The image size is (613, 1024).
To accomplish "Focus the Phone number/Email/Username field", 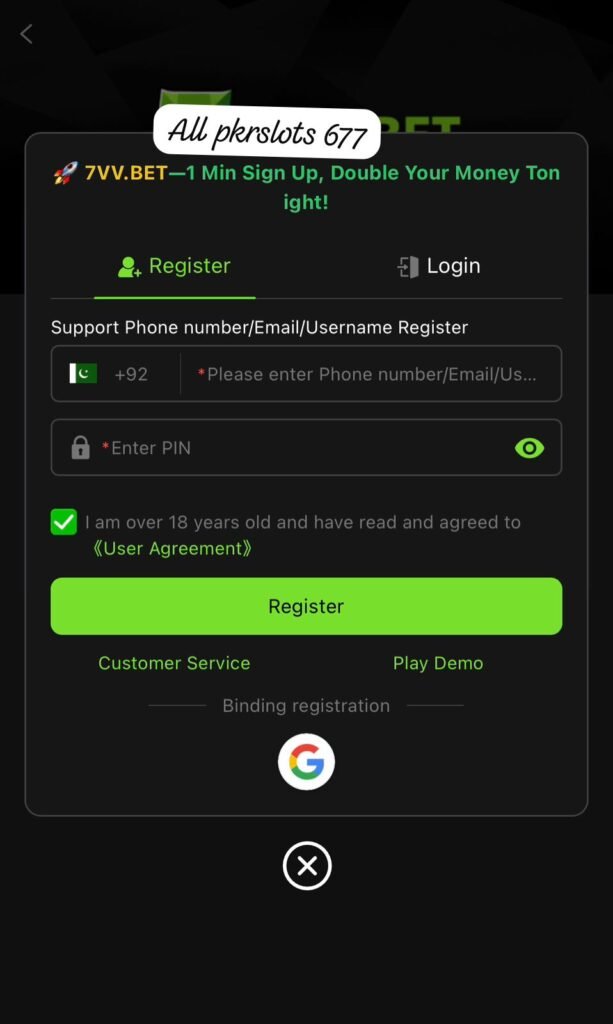I will [x=371, y=374].
